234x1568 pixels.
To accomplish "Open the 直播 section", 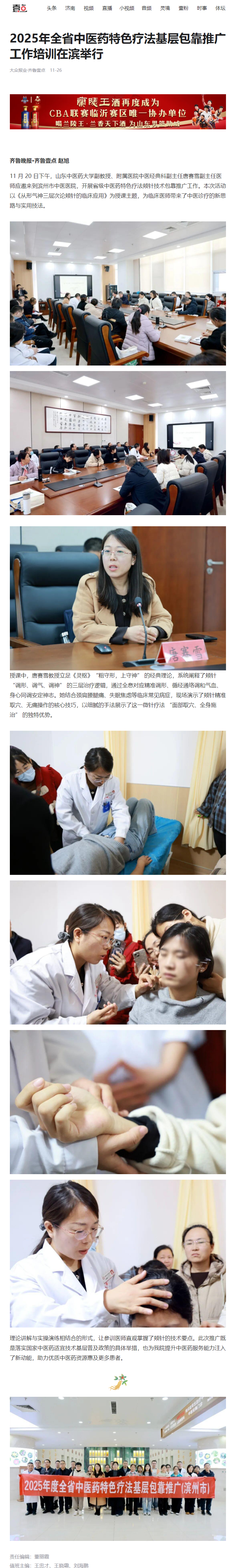I will 107,9.
